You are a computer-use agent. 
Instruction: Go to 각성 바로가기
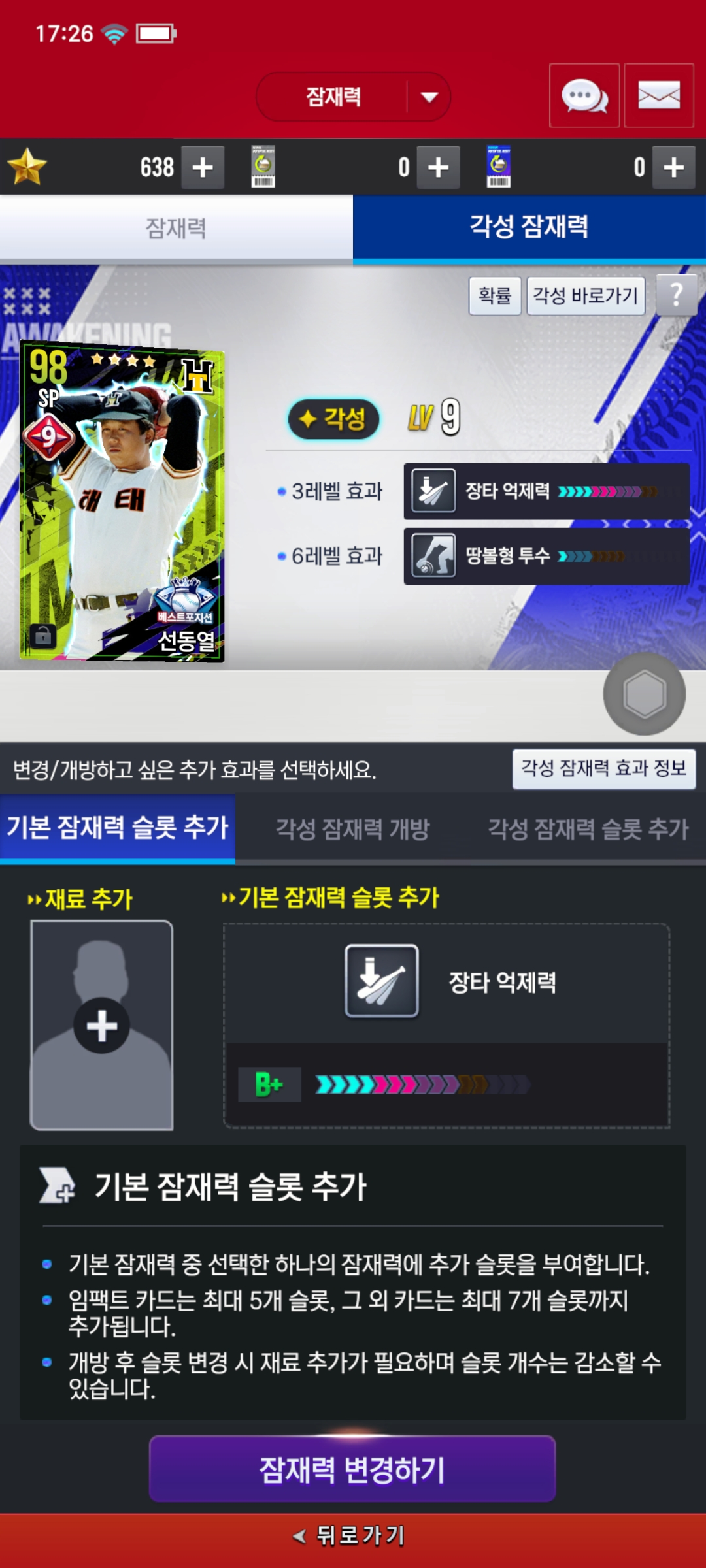[585, 296]
